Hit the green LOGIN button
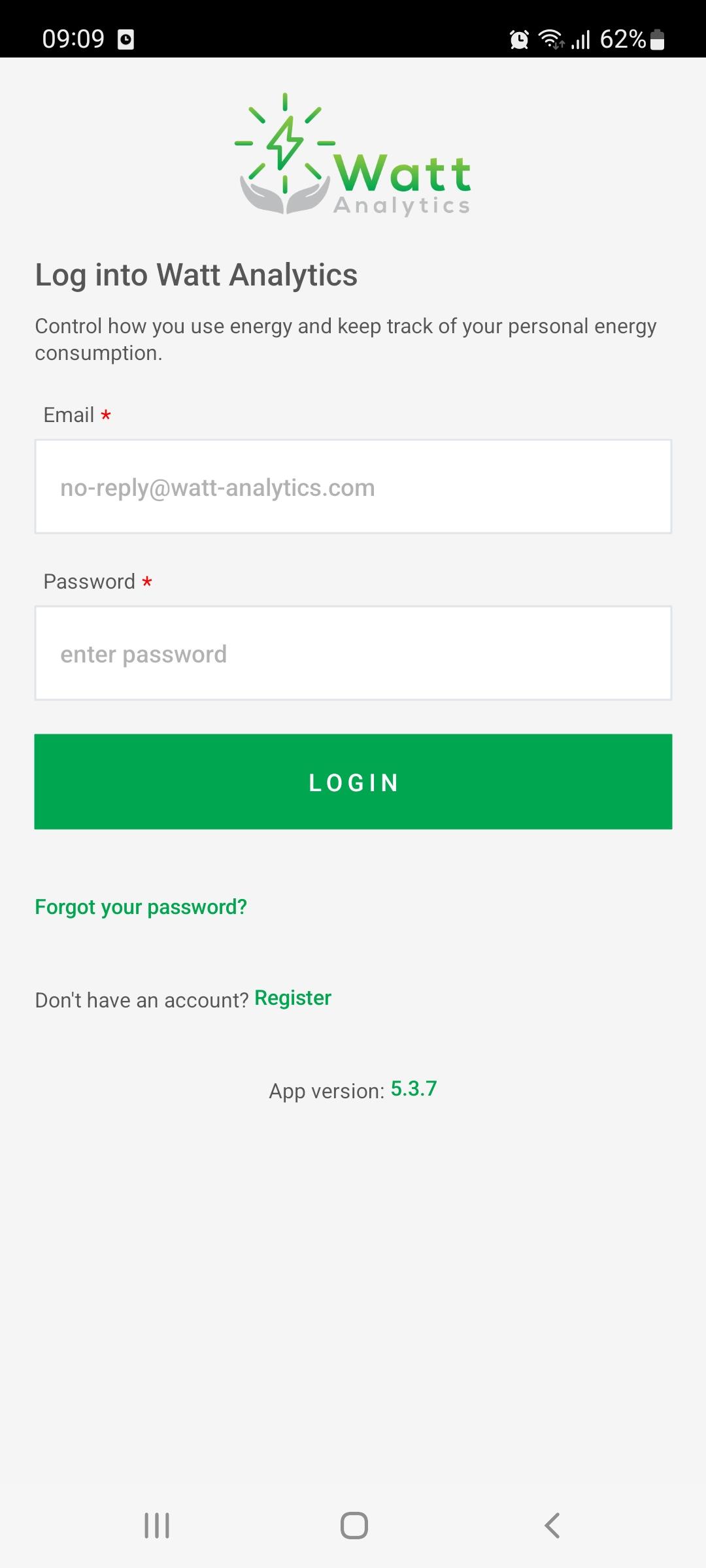The height and width of the screenshot is (1568, 706). (353, 781)
